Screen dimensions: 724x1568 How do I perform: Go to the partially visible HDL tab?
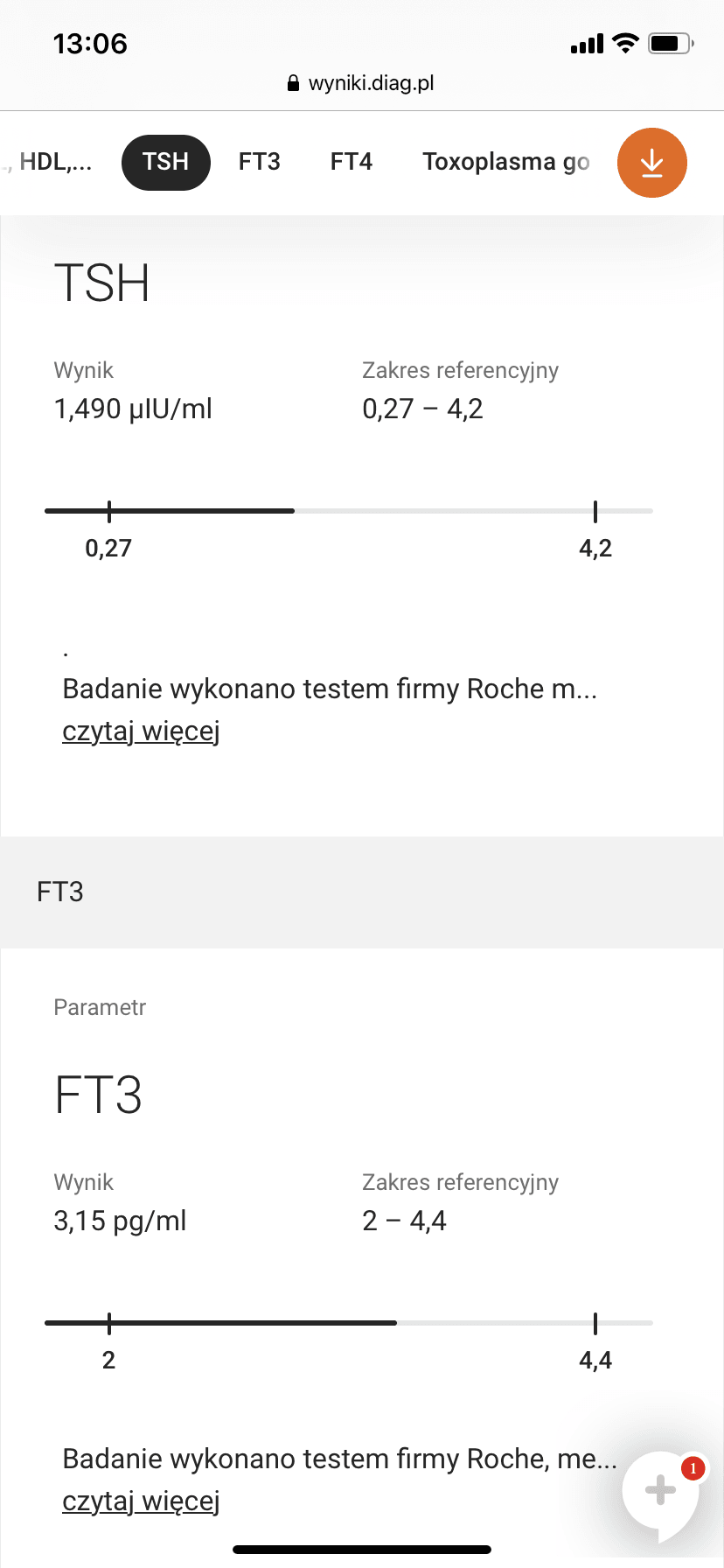coord(52,162)
